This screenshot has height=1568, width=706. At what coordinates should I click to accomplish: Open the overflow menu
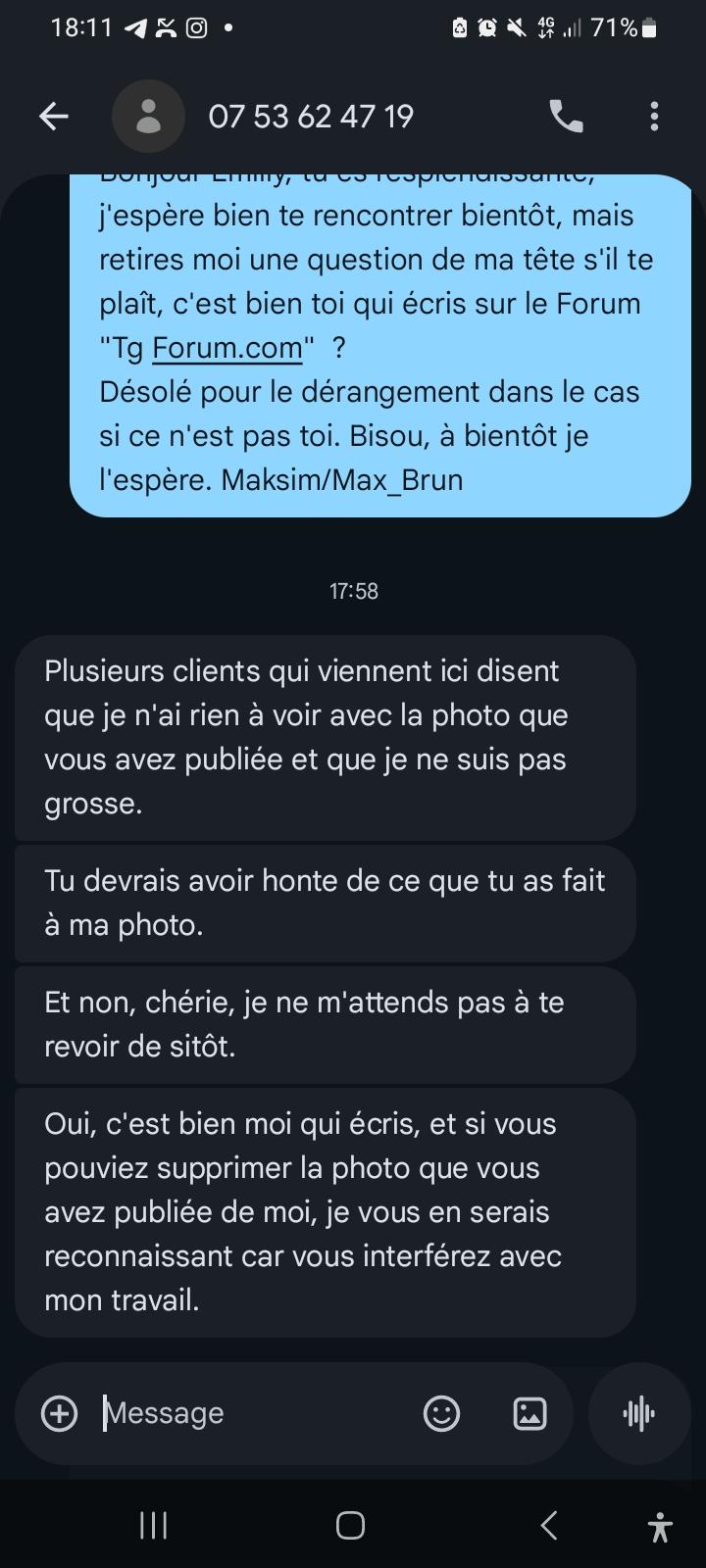(x=654, y=117)
